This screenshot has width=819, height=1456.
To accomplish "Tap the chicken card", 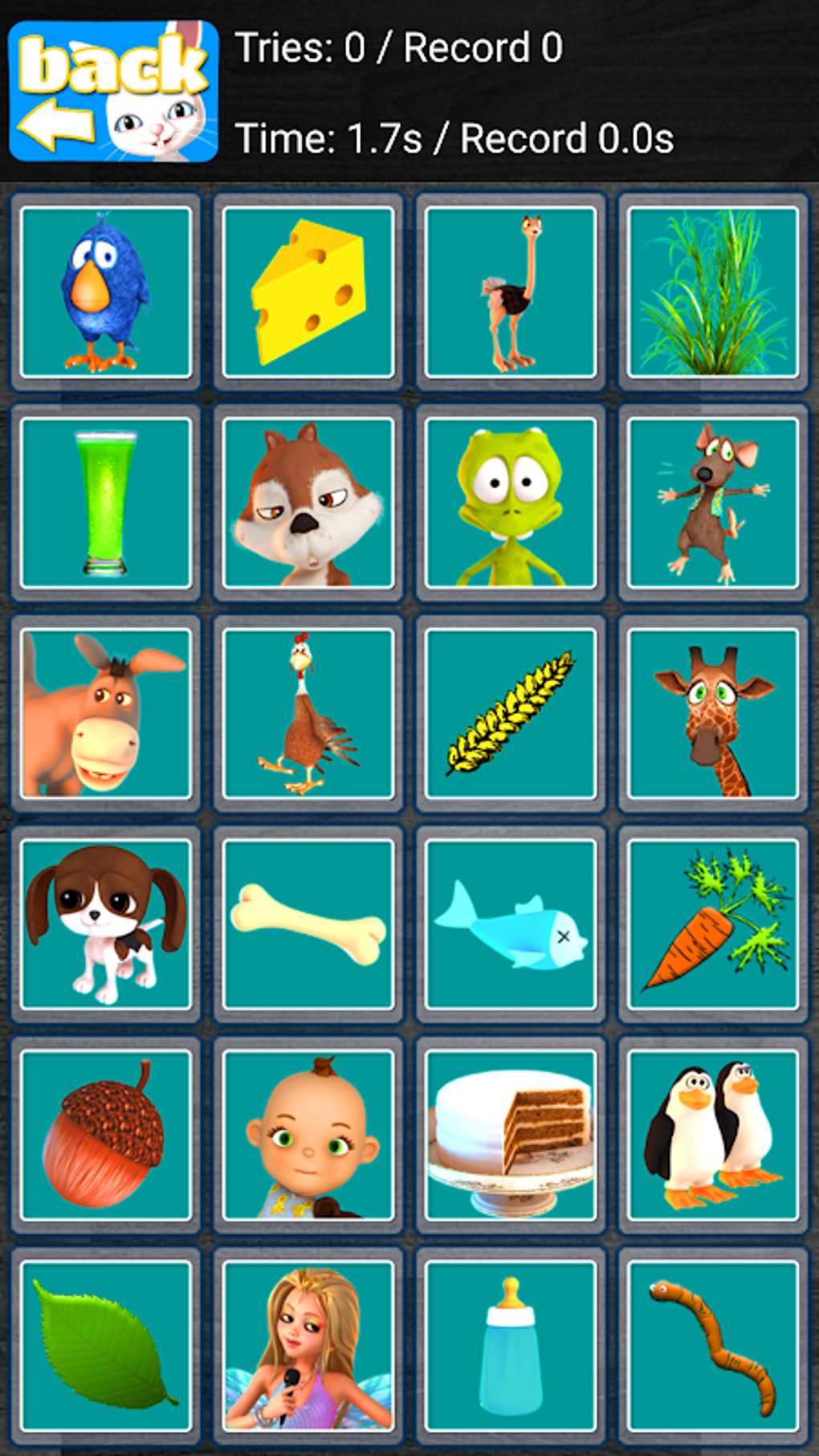I will point(308,713).
